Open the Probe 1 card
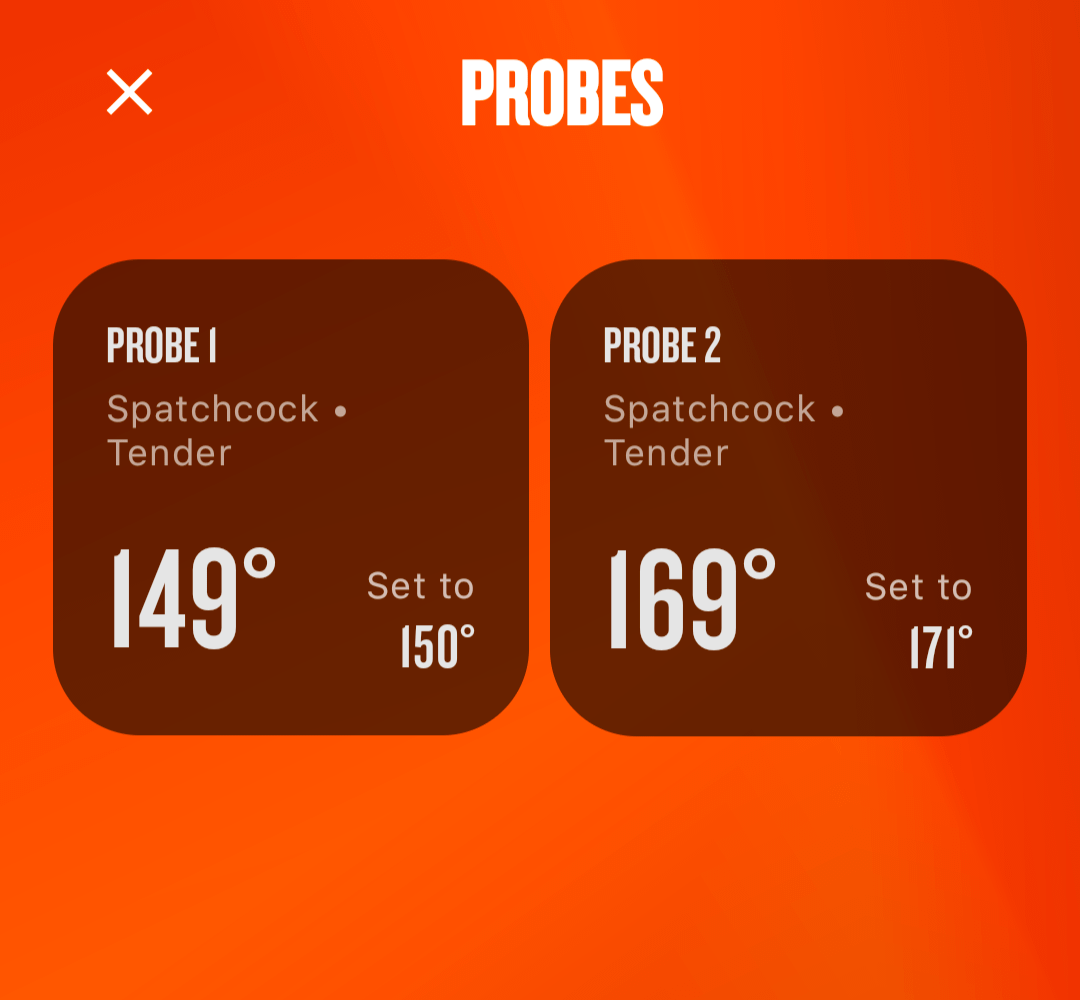Screen dimensions: 1080x1000 pos(290,497)
